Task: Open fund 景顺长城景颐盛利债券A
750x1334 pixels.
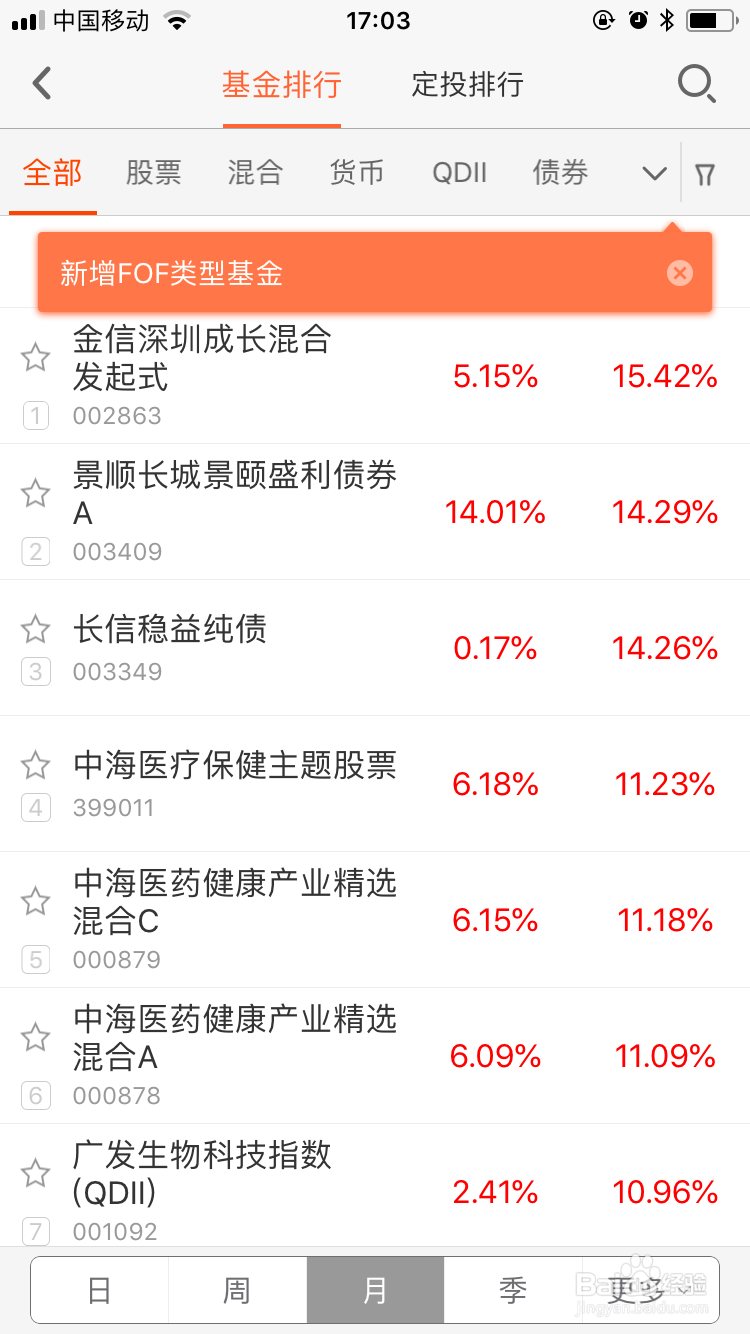Action: click(x=375, y=512)
